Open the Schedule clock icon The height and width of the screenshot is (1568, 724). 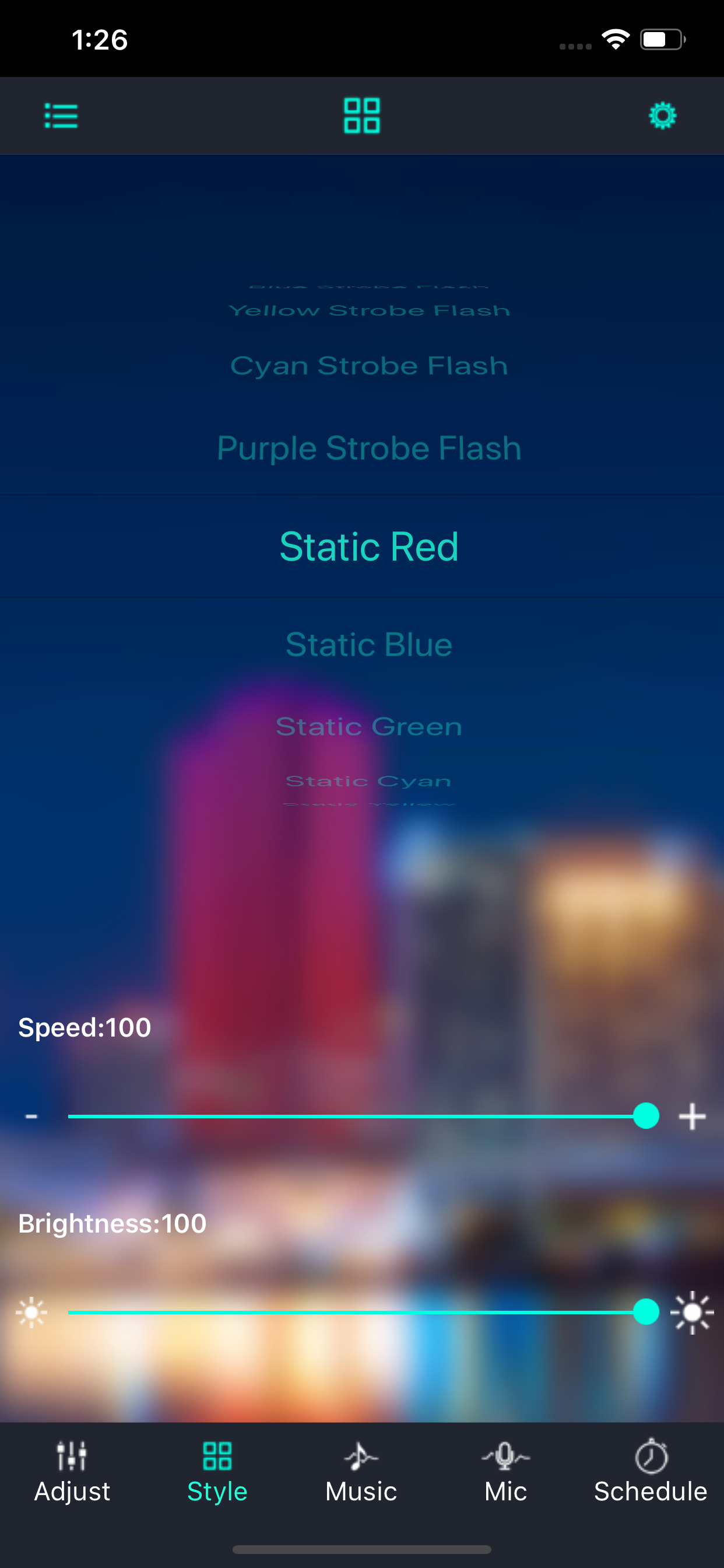tap(649, 1457)
